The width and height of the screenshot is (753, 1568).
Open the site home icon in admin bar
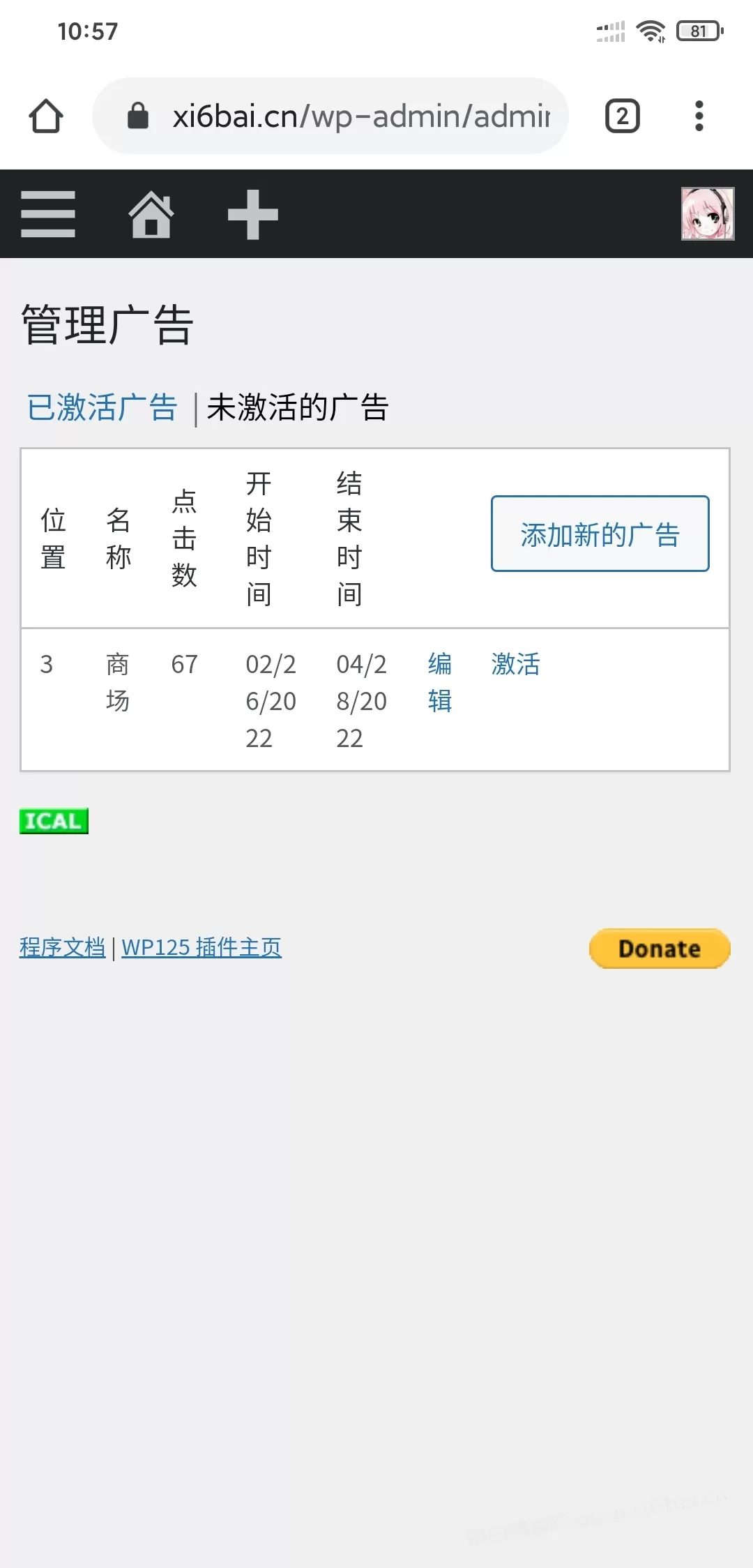point(151,214)
